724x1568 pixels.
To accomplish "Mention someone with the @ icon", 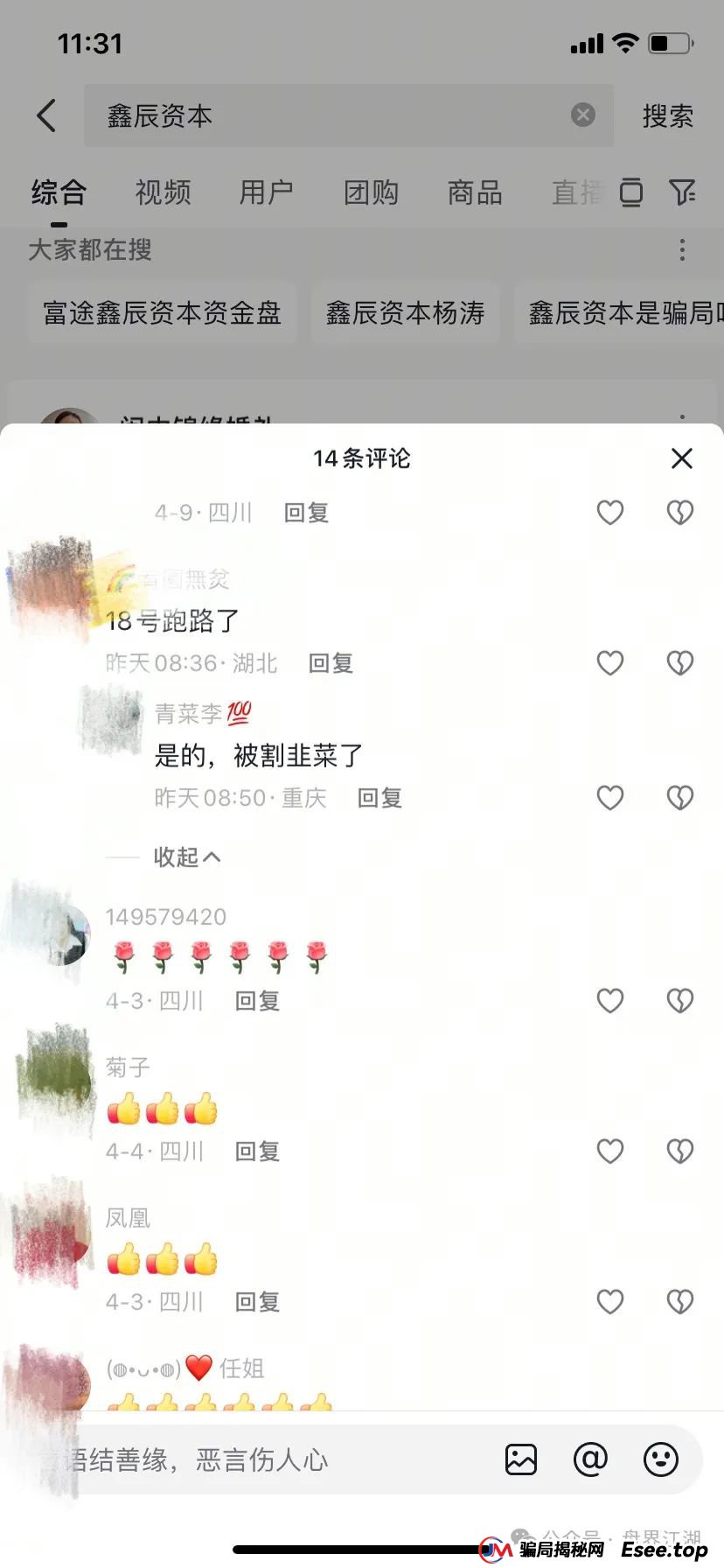I will pos(590,1459).
